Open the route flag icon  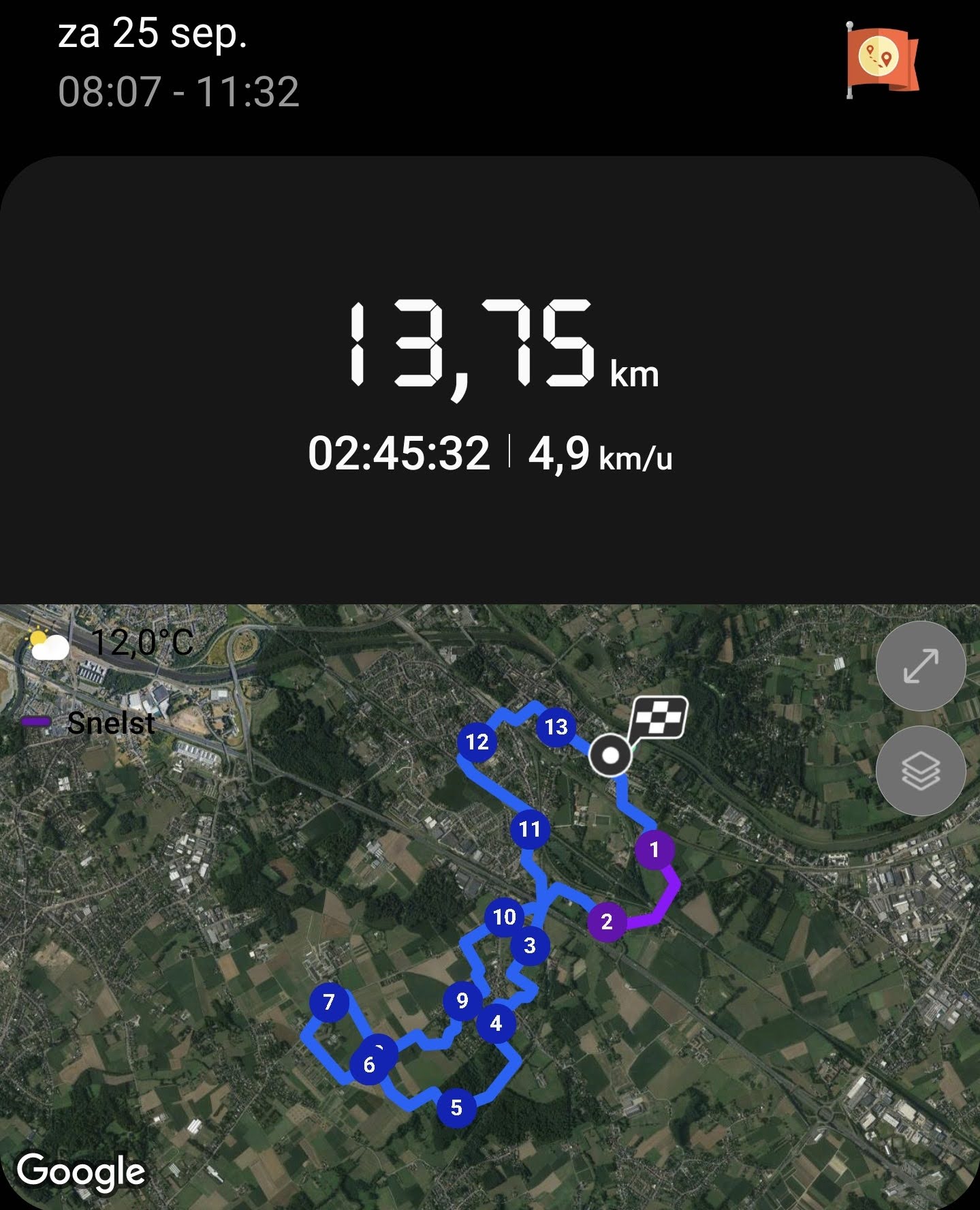coord(881,60)
